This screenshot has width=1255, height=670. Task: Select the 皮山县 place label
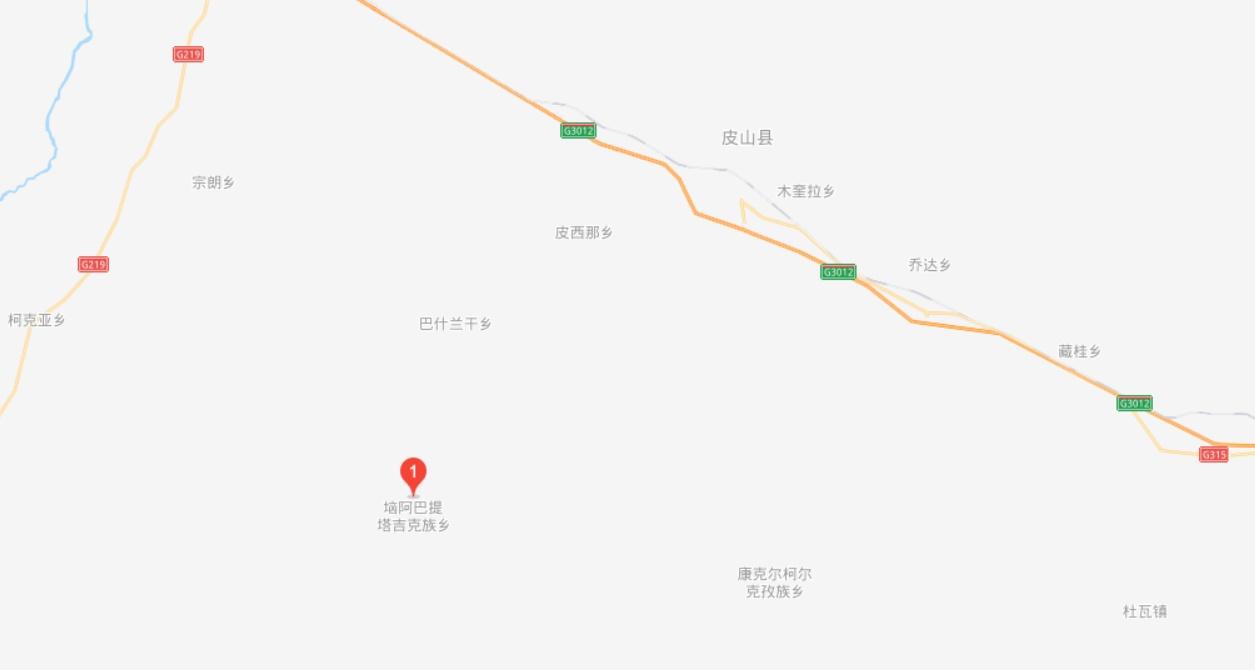pos(747,138)
